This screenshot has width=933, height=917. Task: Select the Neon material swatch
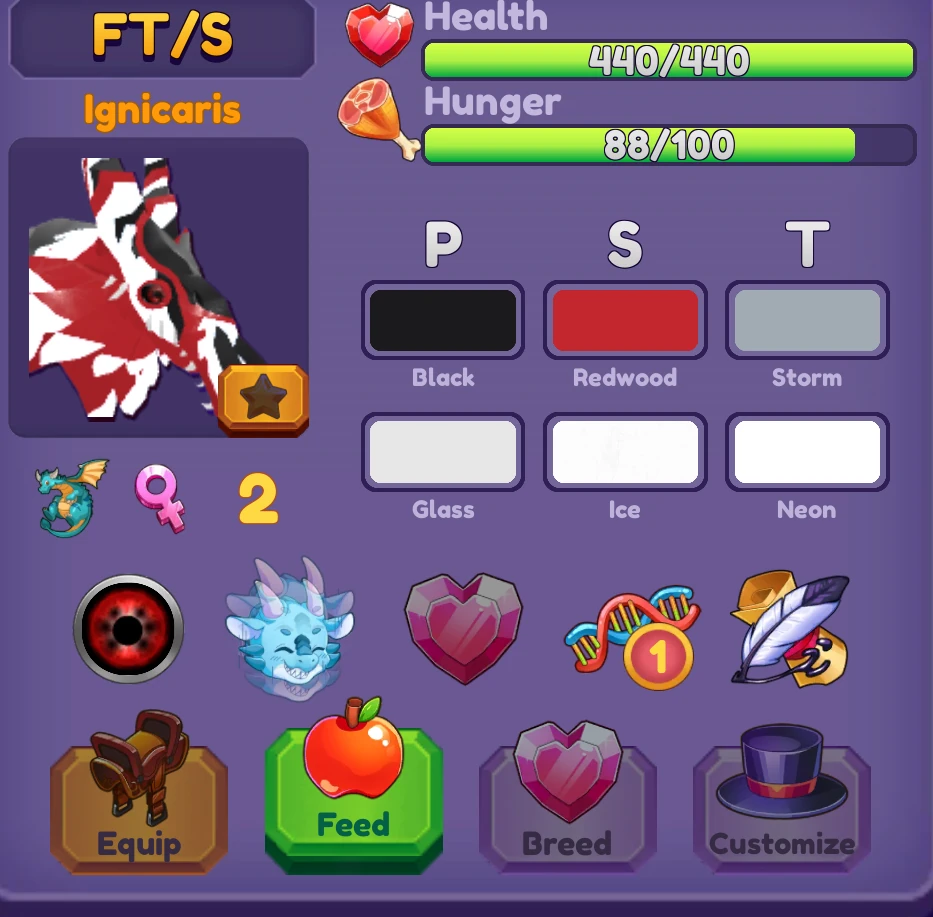807,452
